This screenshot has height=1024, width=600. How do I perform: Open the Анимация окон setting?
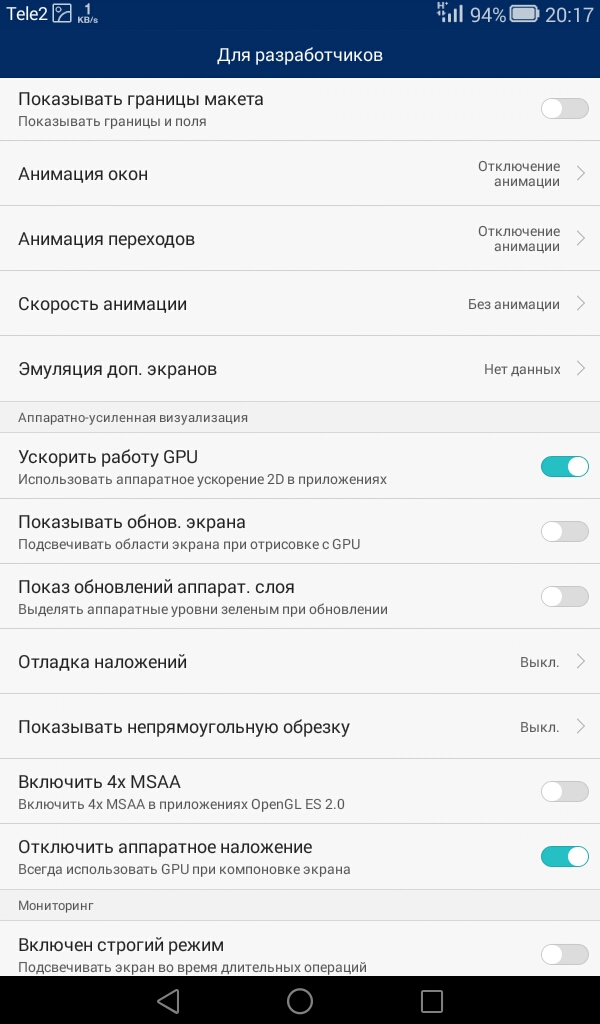tap(300, 174)
